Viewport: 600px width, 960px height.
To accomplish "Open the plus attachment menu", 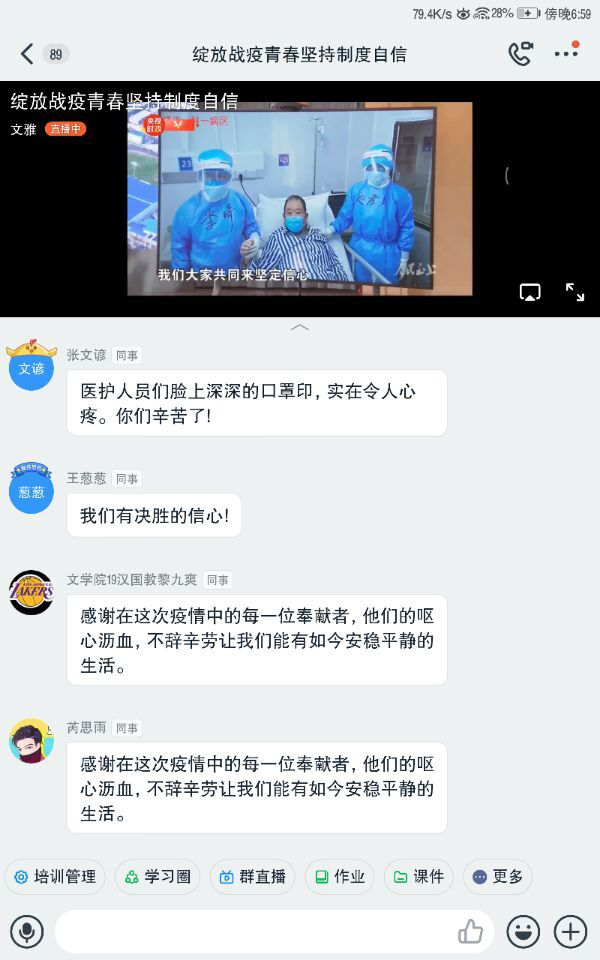I will (570, 932).
